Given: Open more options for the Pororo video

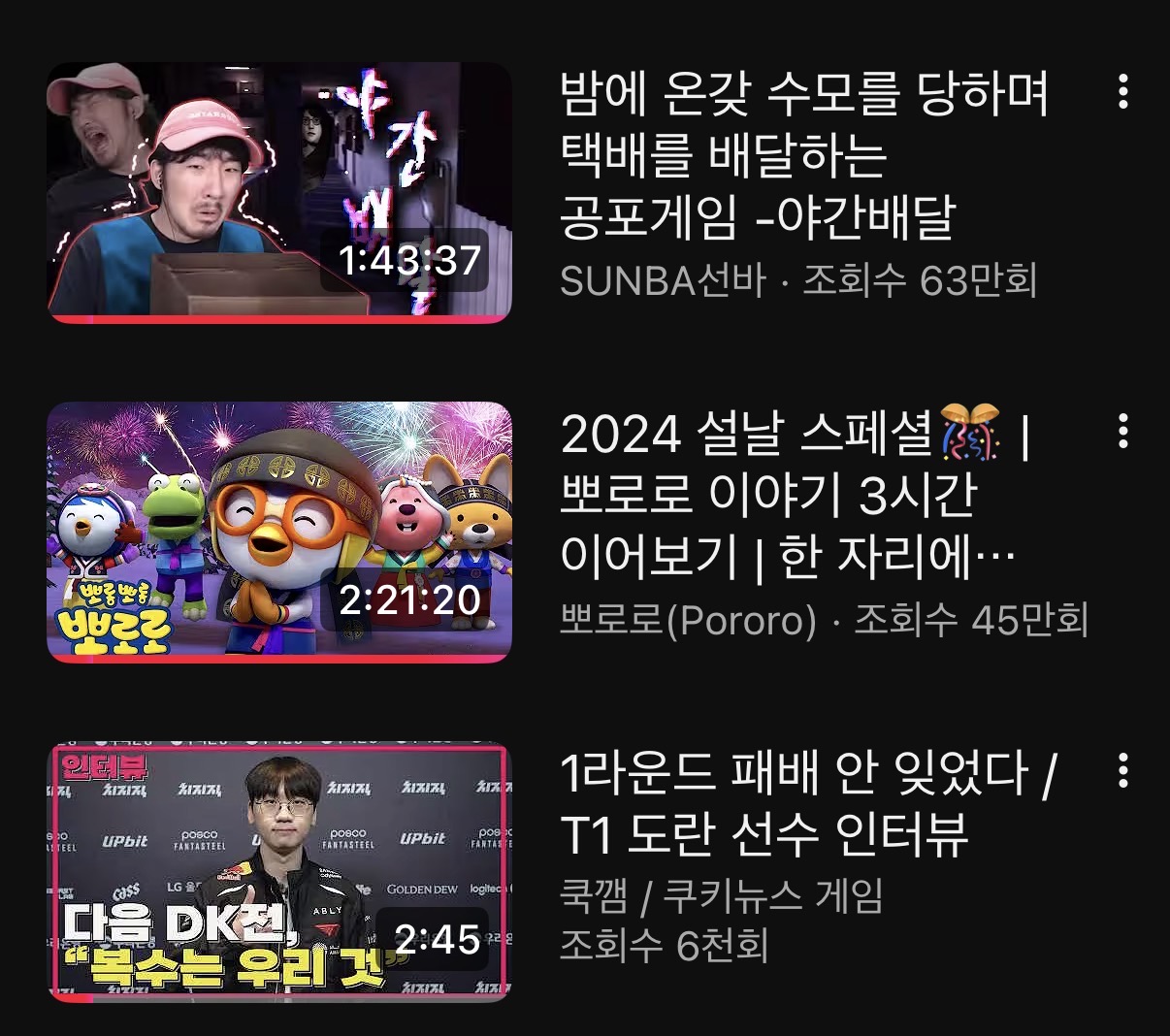Looking at the screenshot, I should (x=1123, y=431).
